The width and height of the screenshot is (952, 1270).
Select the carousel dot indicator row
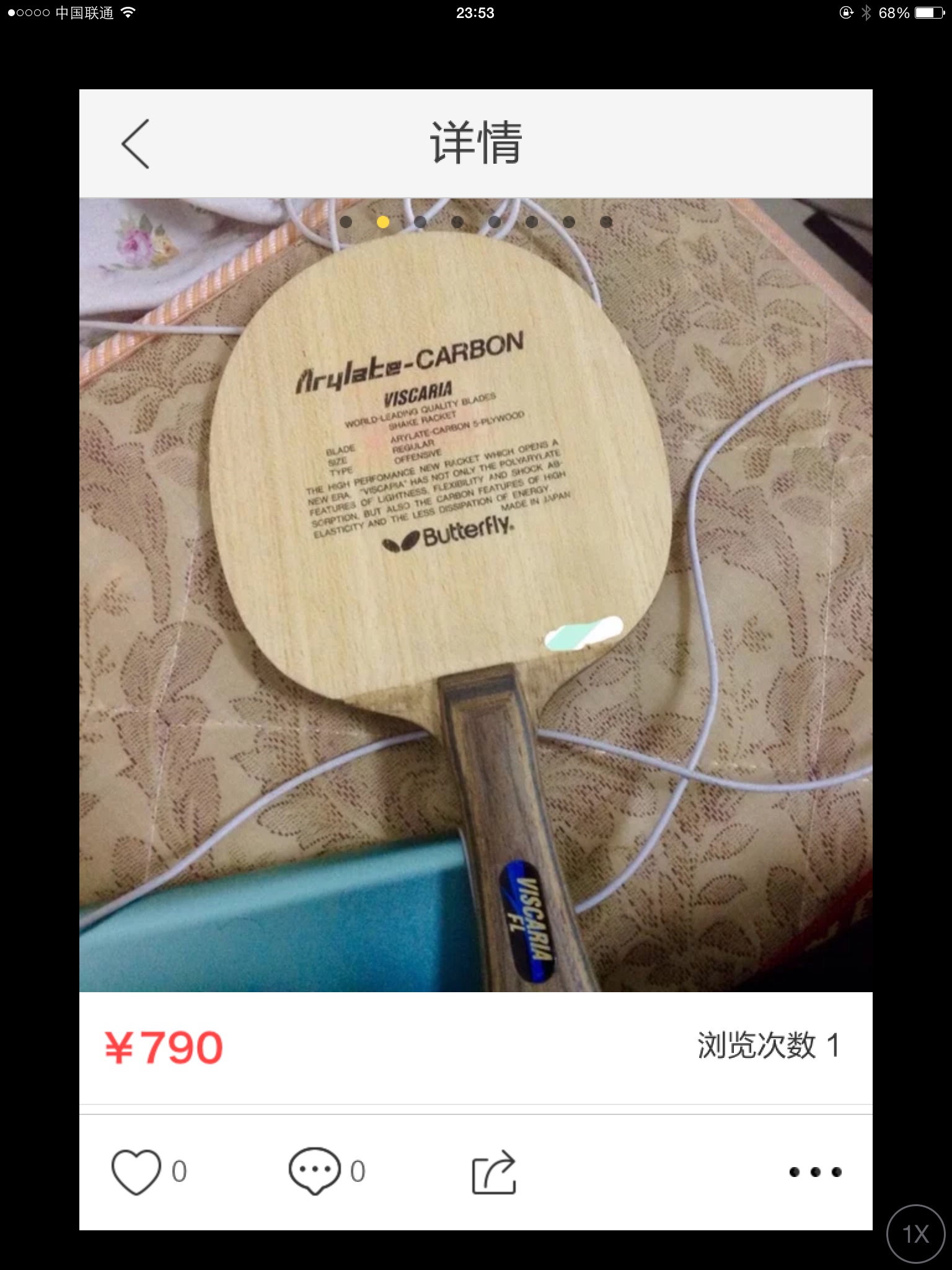point(476,221)
